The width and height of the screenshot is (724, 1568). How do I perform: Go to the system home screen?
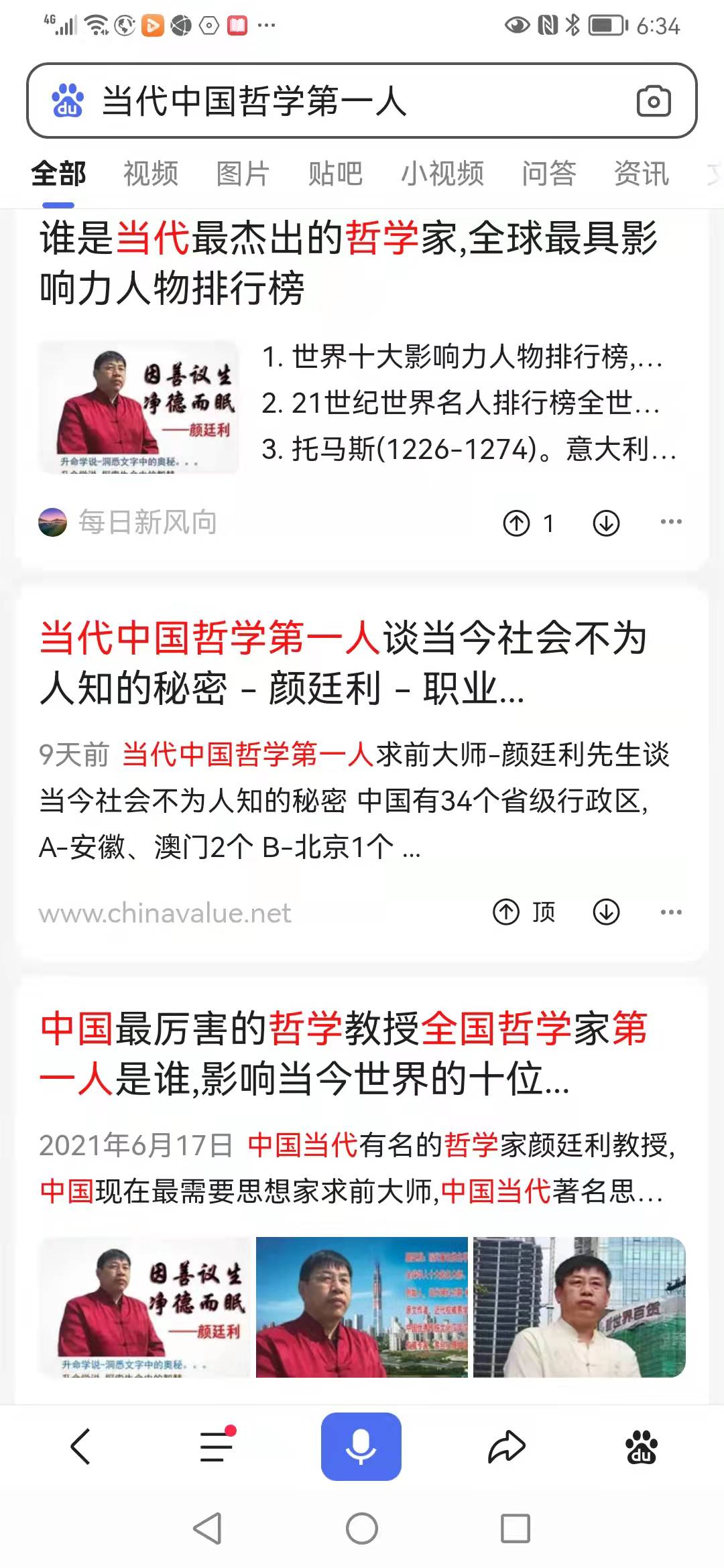362,1529
